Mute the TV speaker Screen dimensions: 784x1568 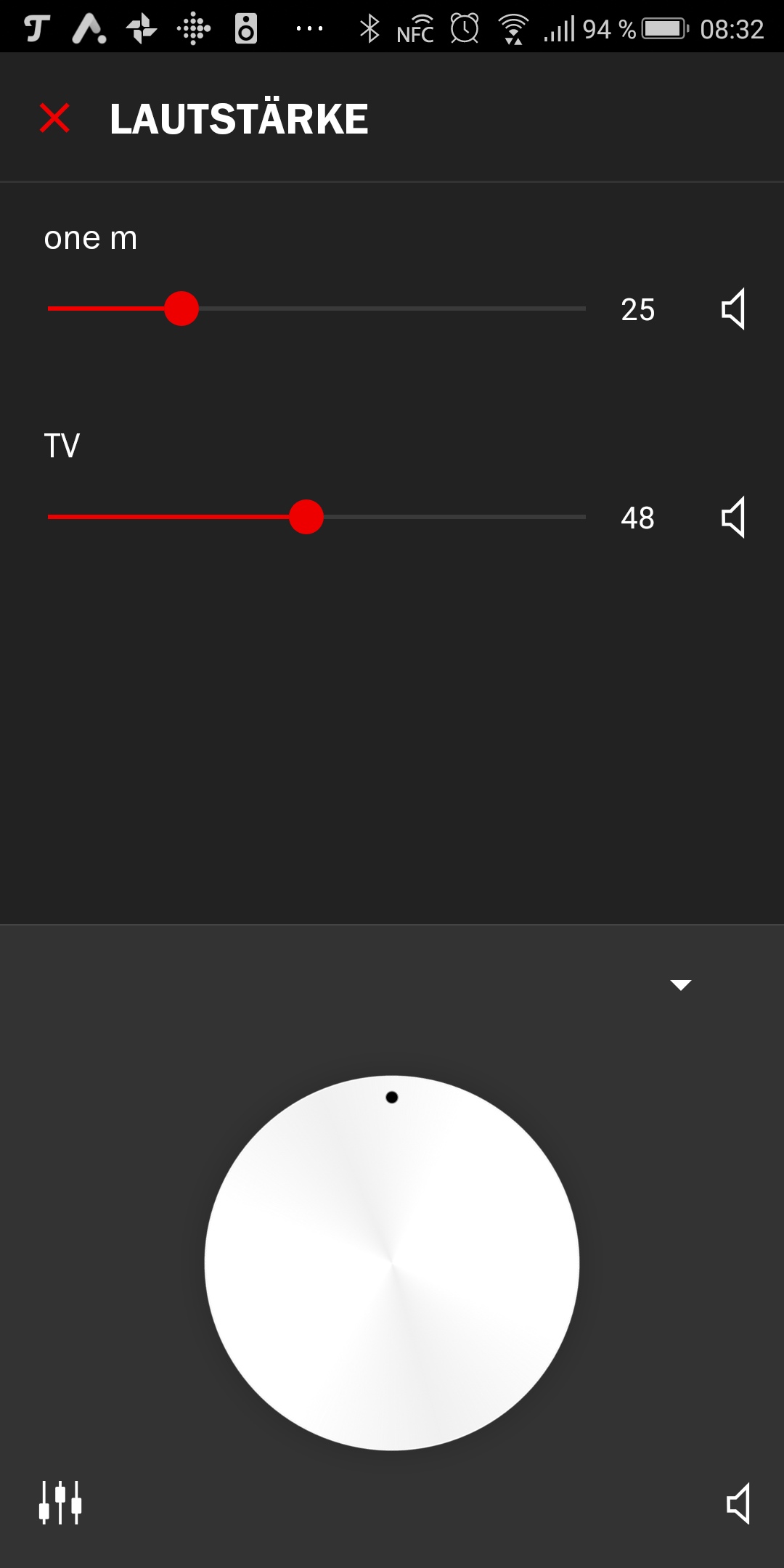pos(733,518)
